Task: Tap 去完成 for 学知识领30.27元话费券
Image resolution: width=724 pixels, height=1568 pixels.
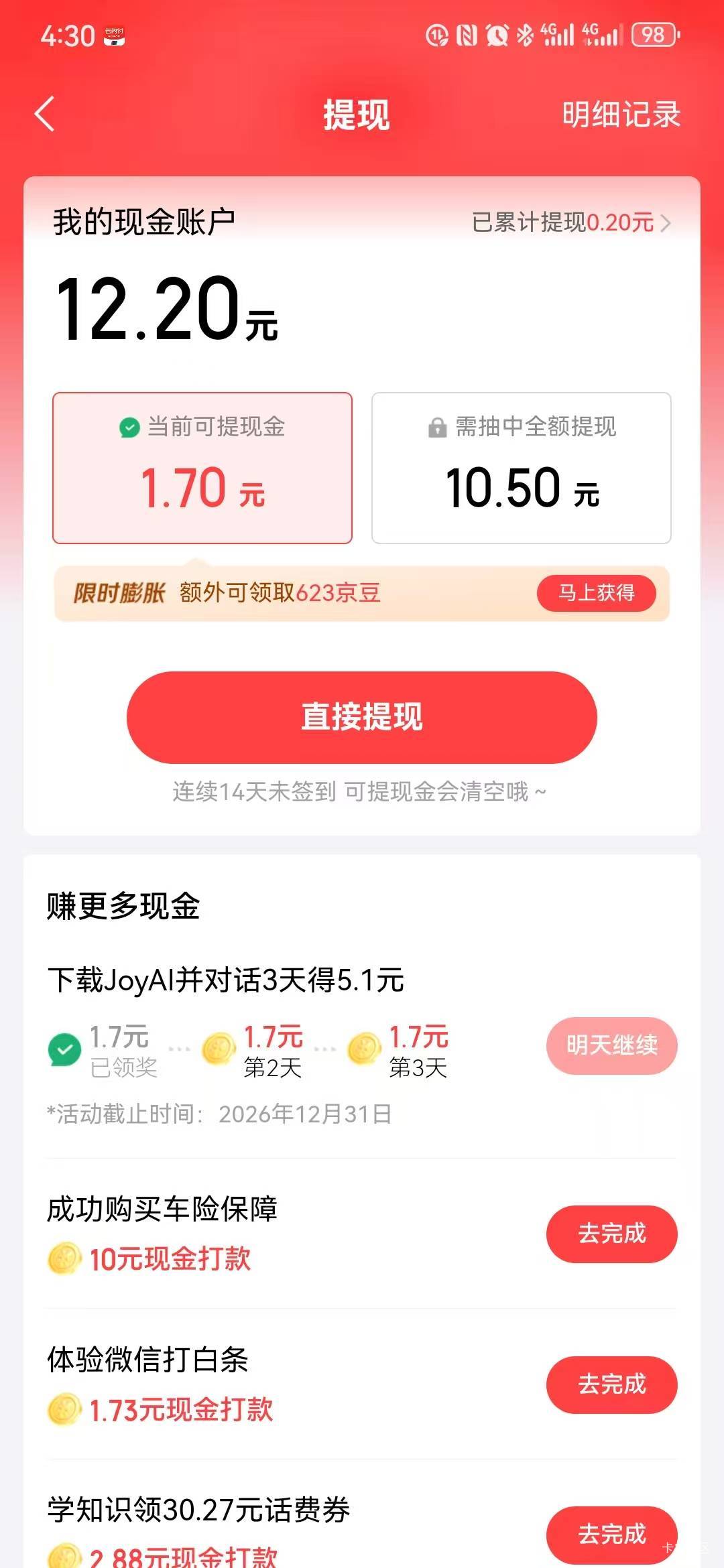Action: click(611, 1534)
